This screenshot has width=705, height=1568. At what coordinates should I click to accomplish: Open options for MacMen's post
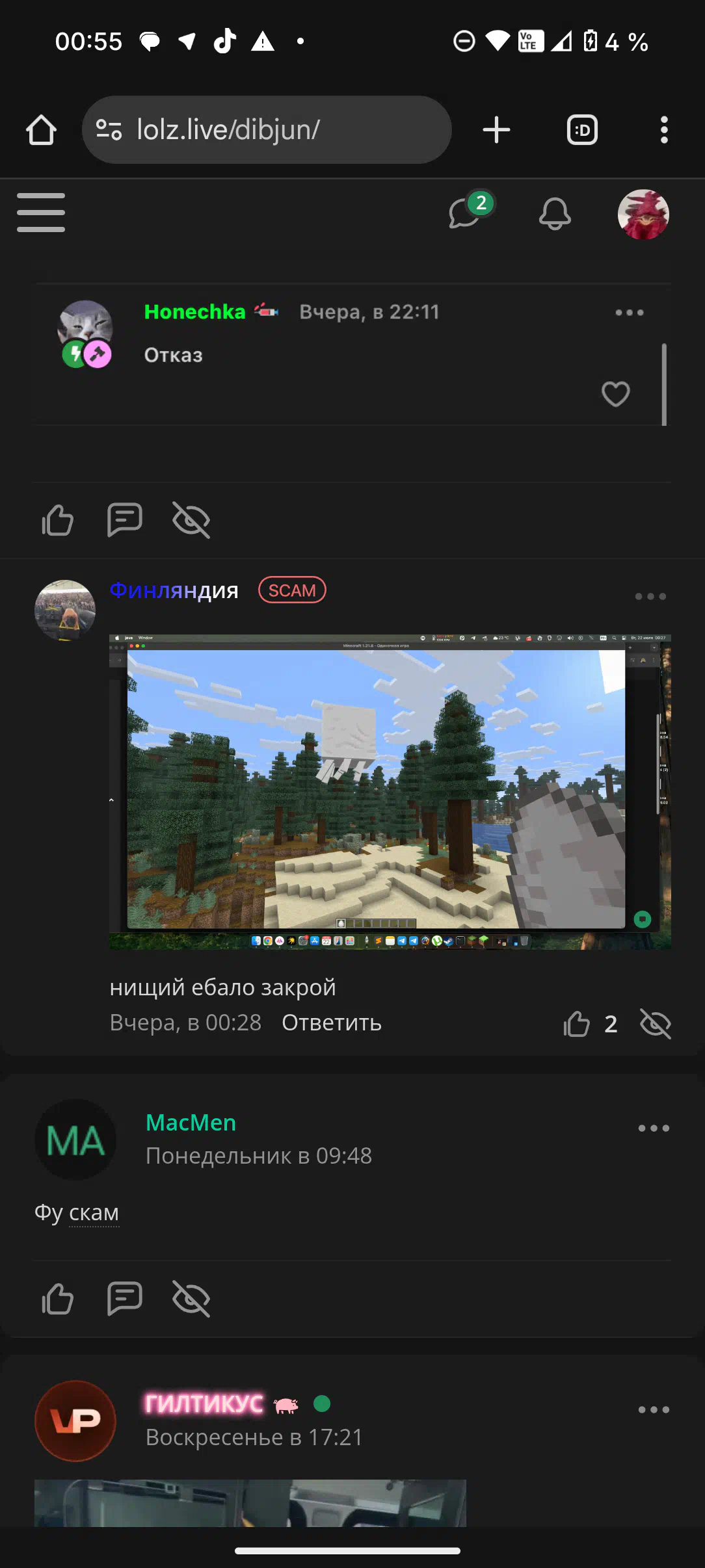point(654,1128)
